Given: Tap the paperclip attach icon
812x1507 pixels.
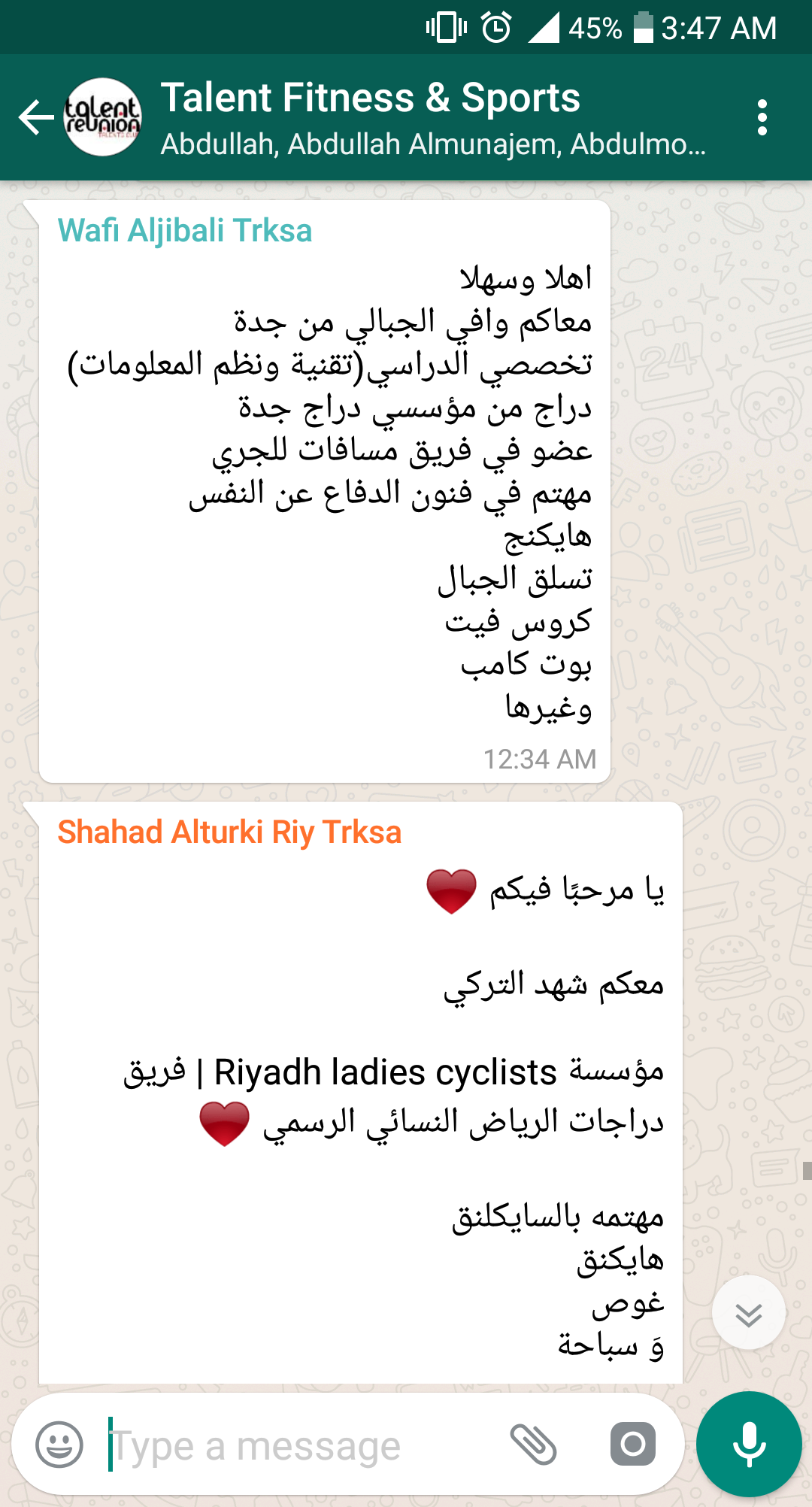Looking at the screenshot, I should (x=533, y=1444).
